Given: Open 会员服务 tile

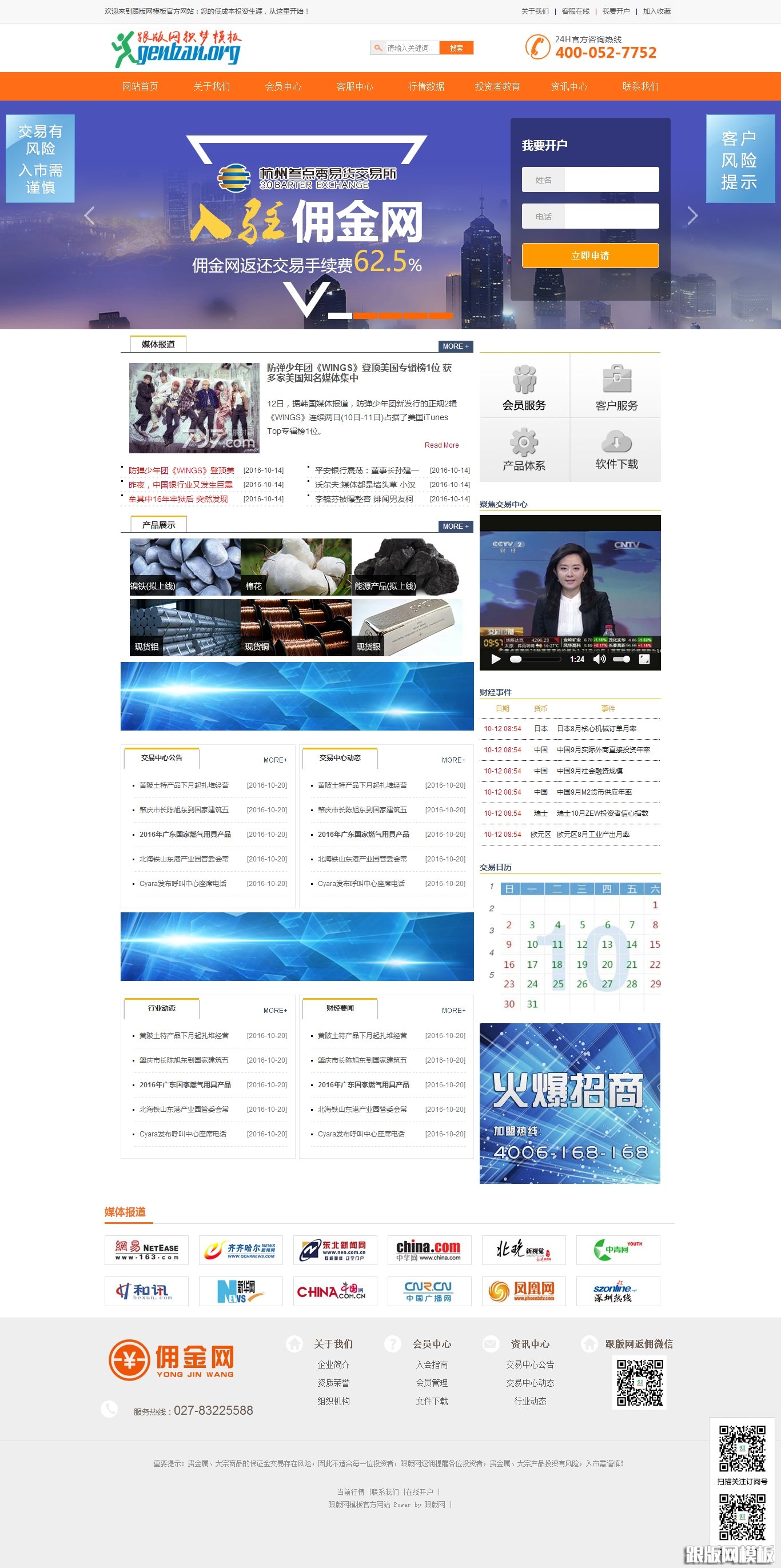Looking at the screenshot, I should [x=524, y=387].
